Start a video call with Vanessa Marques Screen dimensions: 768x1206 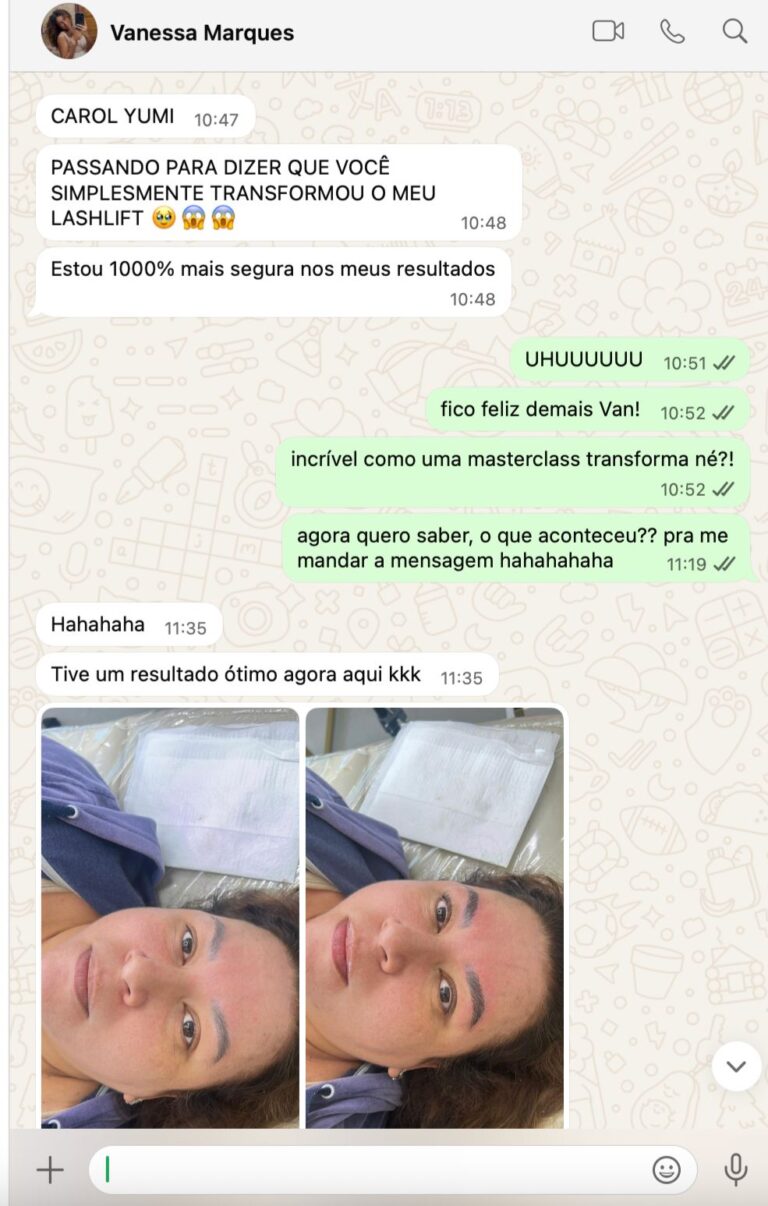608,32
